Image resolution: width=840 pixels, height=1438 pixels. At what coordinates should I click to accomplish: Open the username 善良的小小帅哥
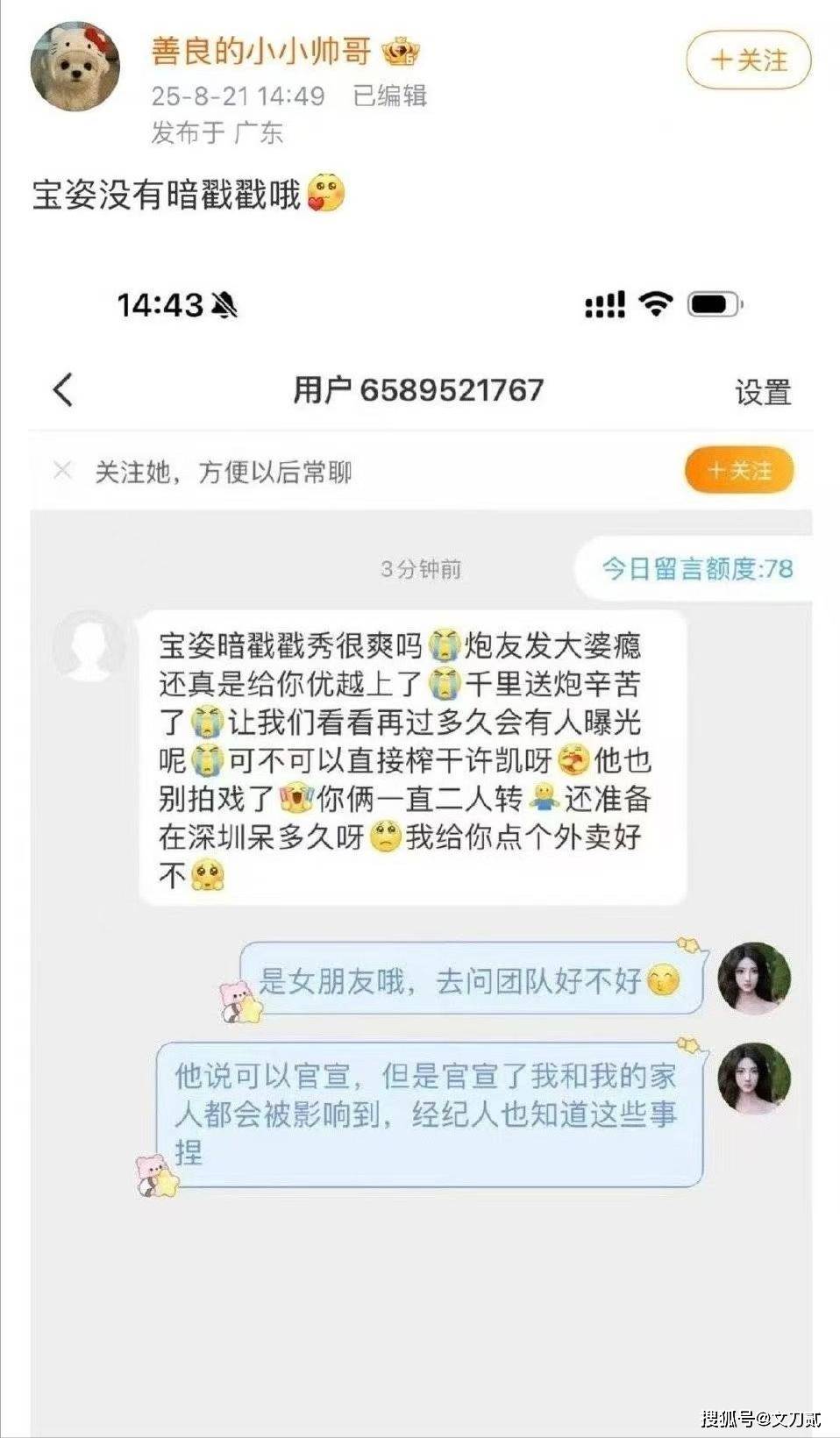tap(261, 51)
